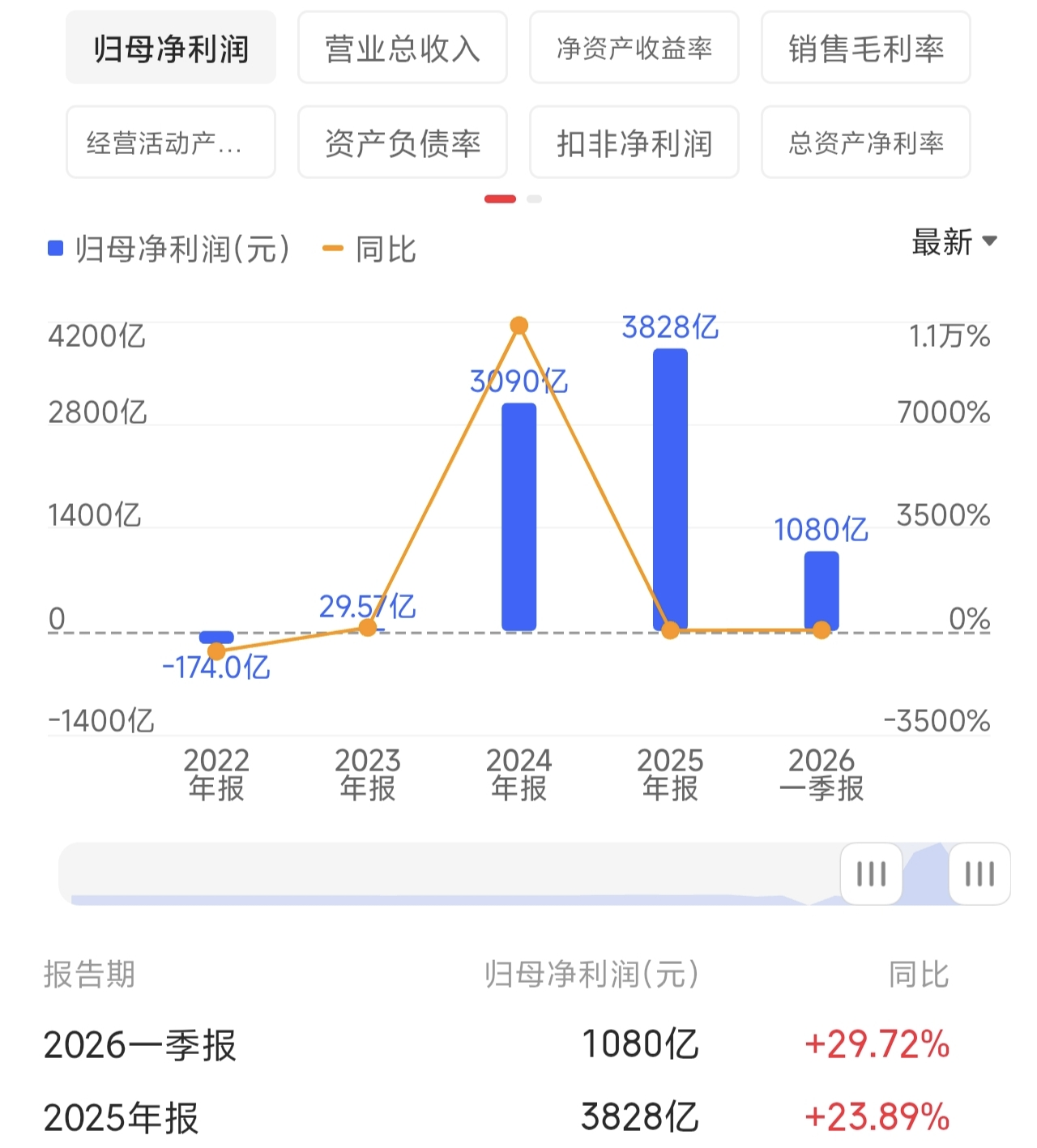Show the 净资产收益率 chart
The image size is (1037, 1148).
click(634, 48)
